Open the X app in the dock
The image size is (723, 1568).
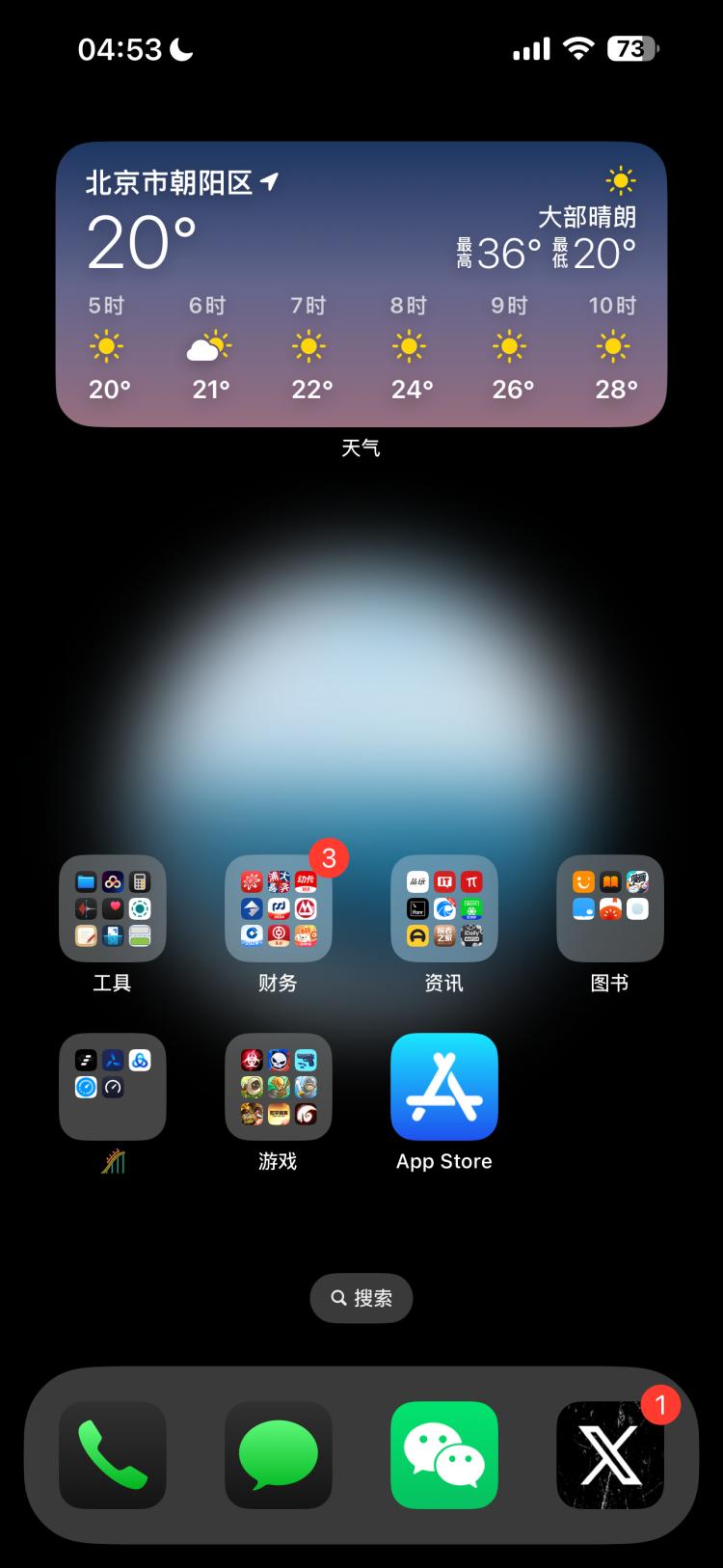pyautogui.click(x=610, y=1454)
